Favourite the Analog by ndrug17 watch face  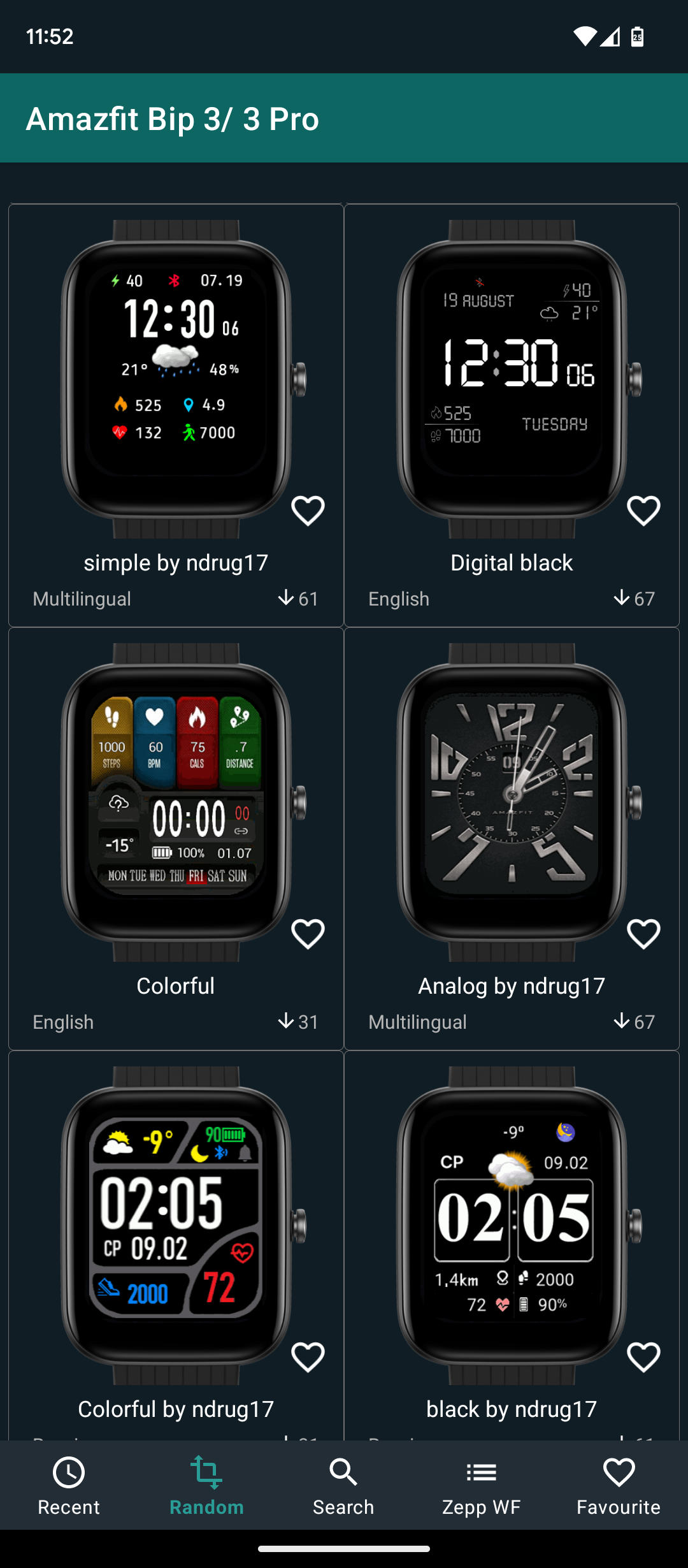(x=643, y=934)
